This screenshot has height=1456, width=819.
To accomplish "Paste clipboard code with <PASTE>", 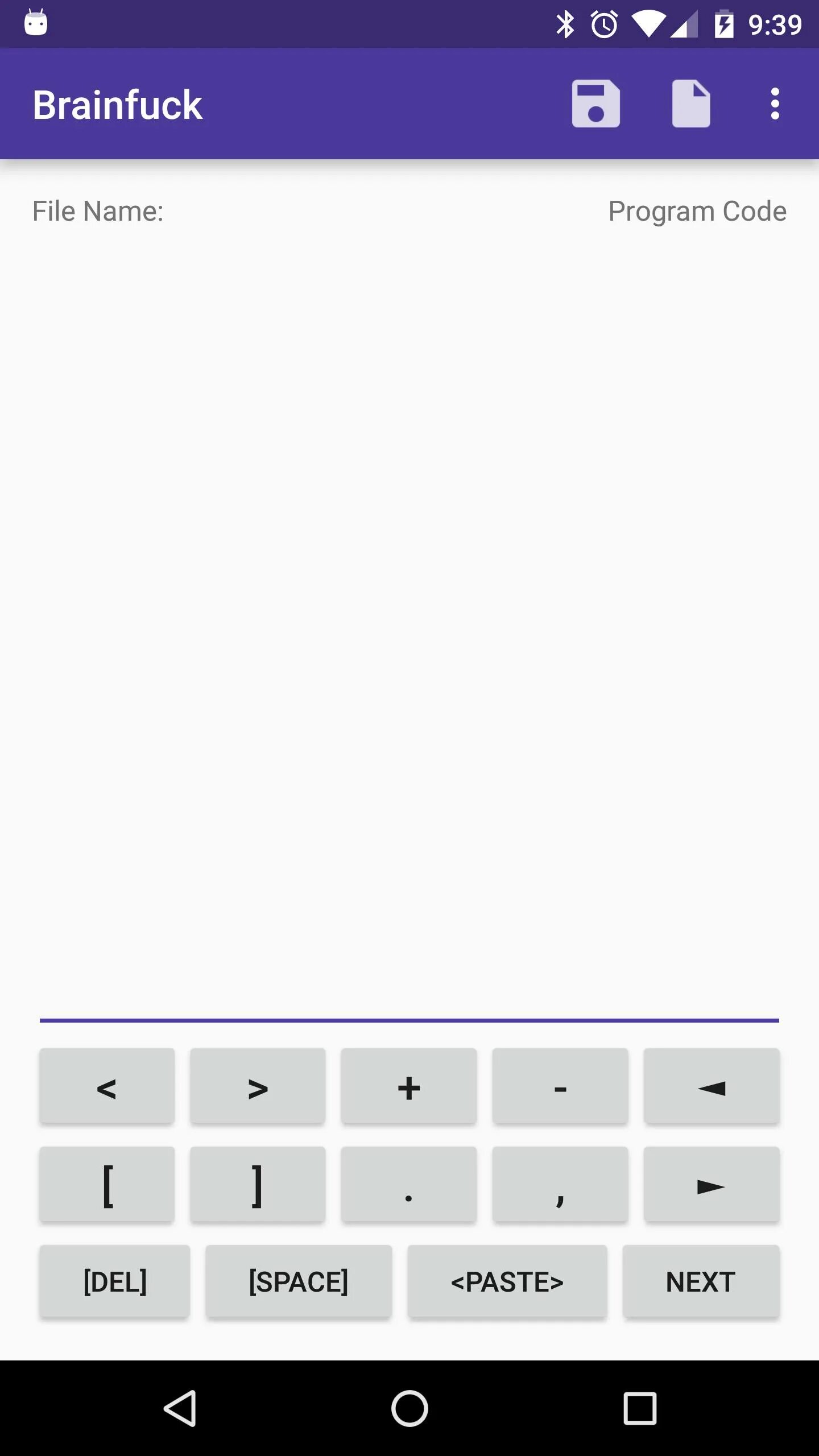I will [x=507, y=1282].
